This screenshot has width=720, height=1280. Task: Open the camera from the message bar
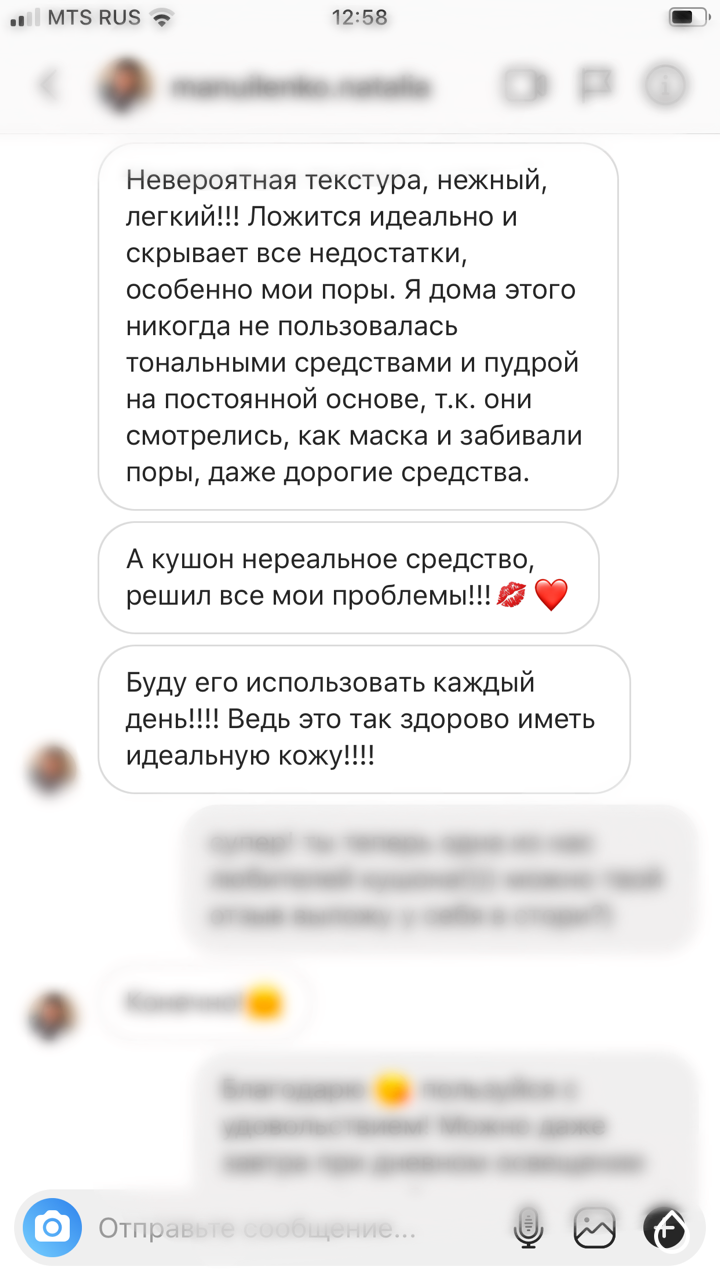(52, 1227)
